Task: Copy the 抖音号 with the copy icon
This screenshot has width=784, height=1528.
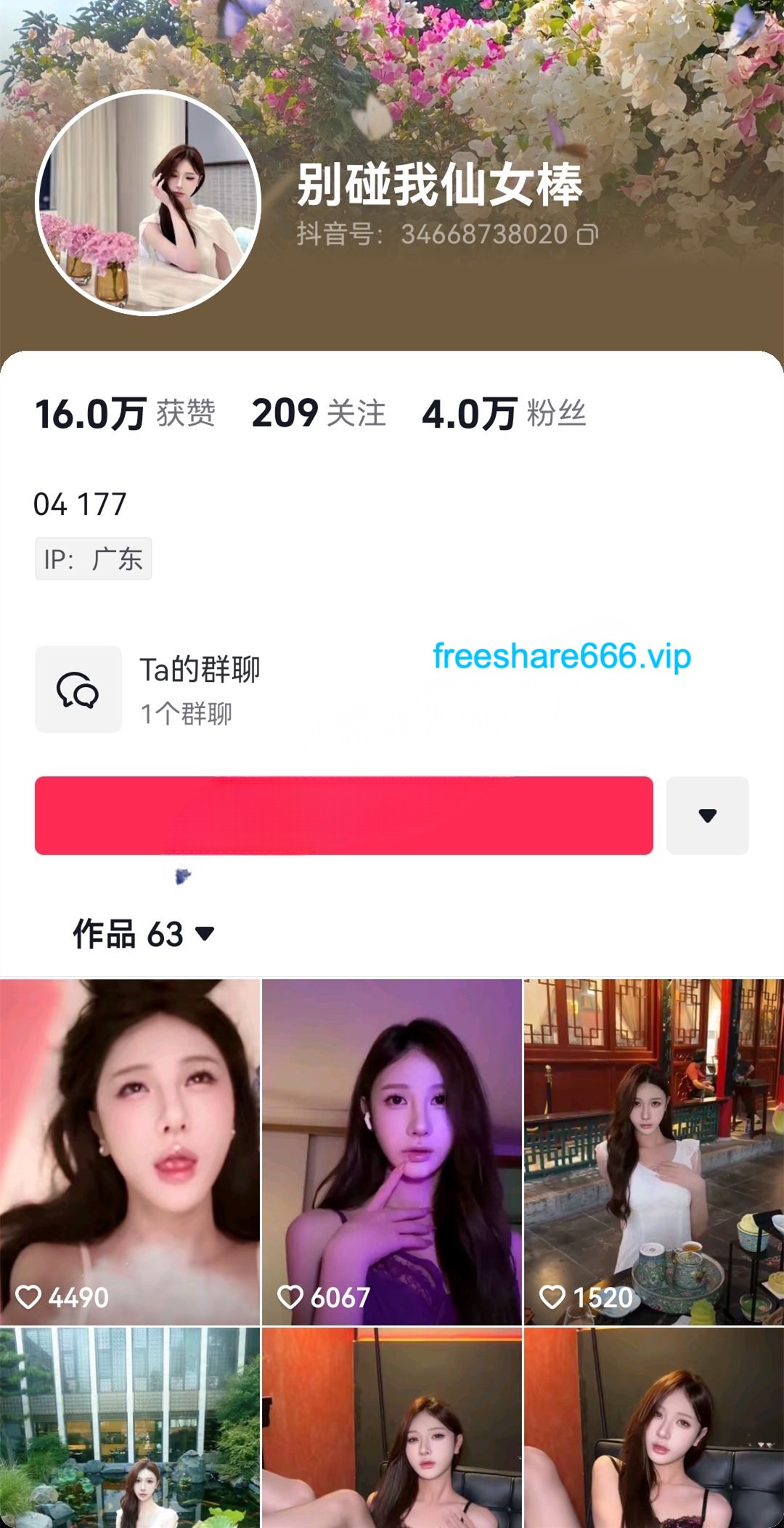Action: pos(587,235)
